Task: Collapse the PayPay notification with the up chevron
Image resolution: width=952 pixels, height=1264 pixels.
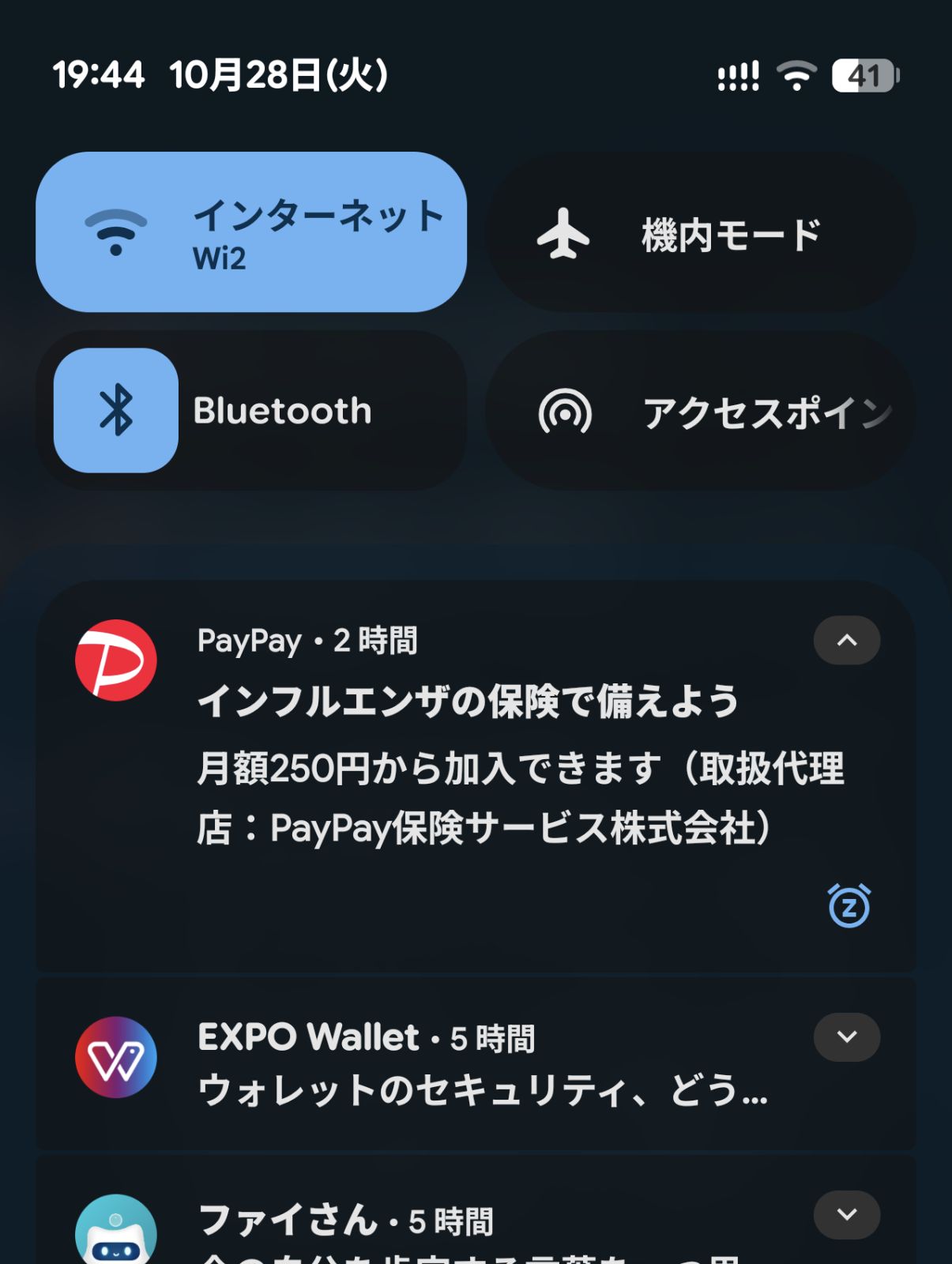Action: [x=846, y=641]
